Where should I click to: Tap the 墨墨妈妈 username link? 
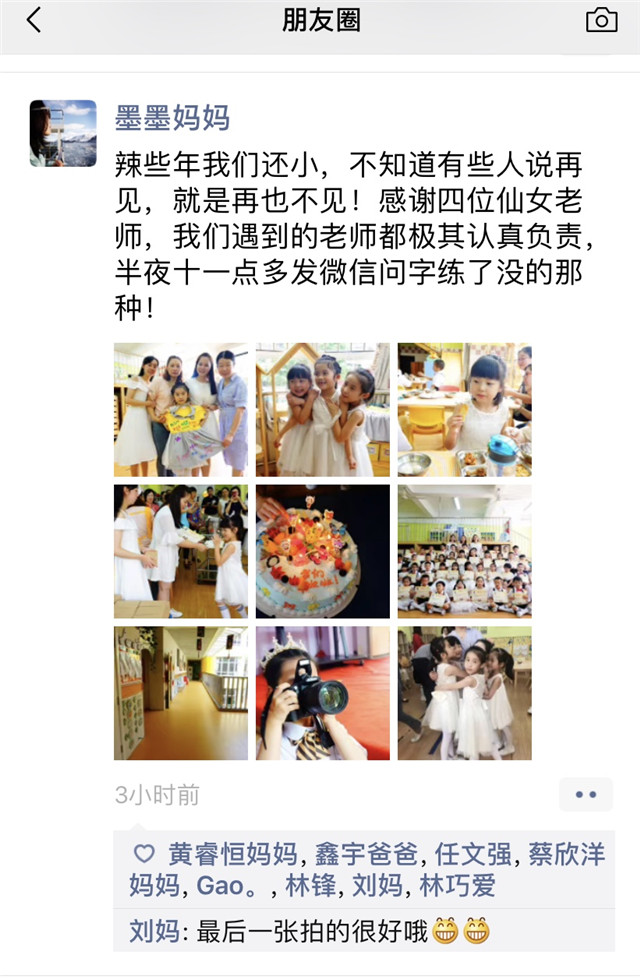172,118
